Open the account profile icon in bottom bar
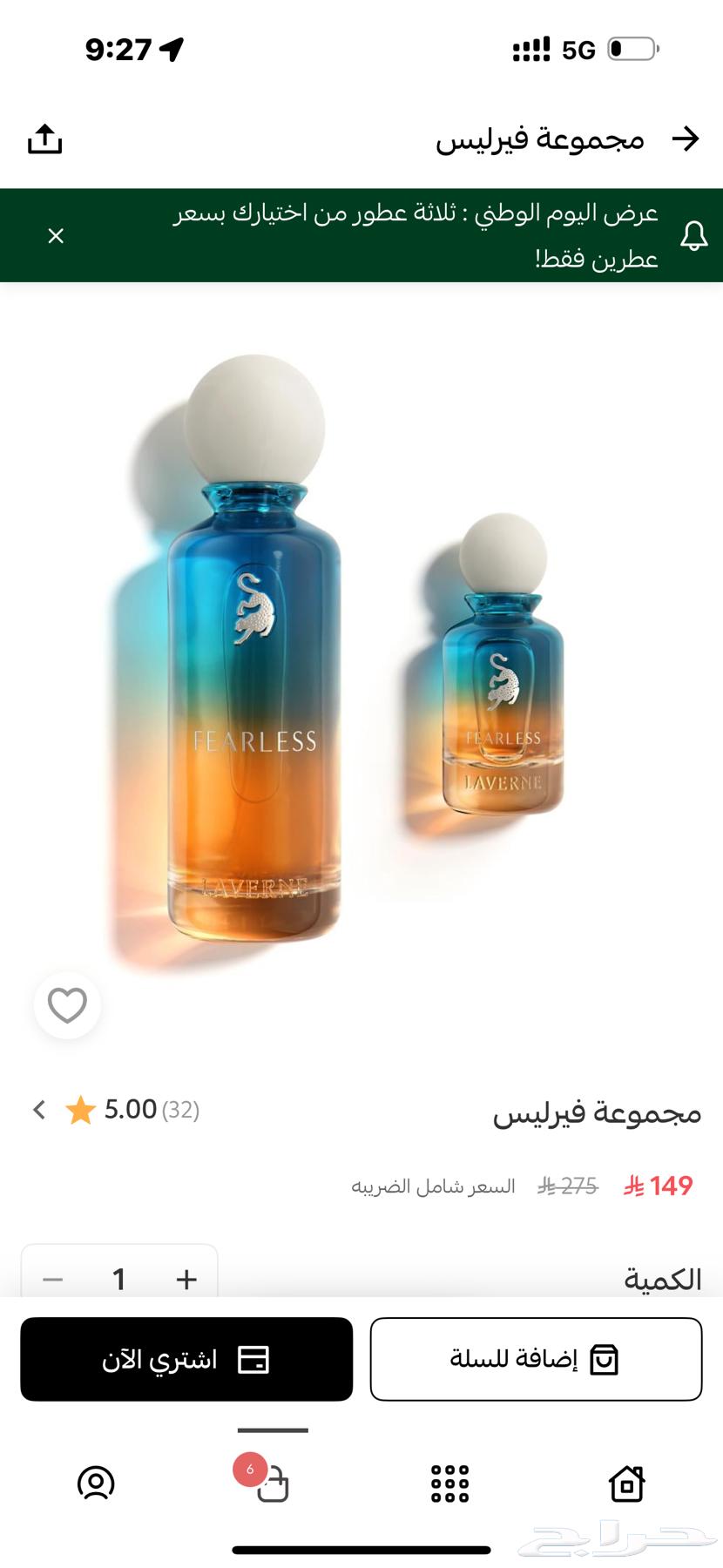 [96, 1485]
